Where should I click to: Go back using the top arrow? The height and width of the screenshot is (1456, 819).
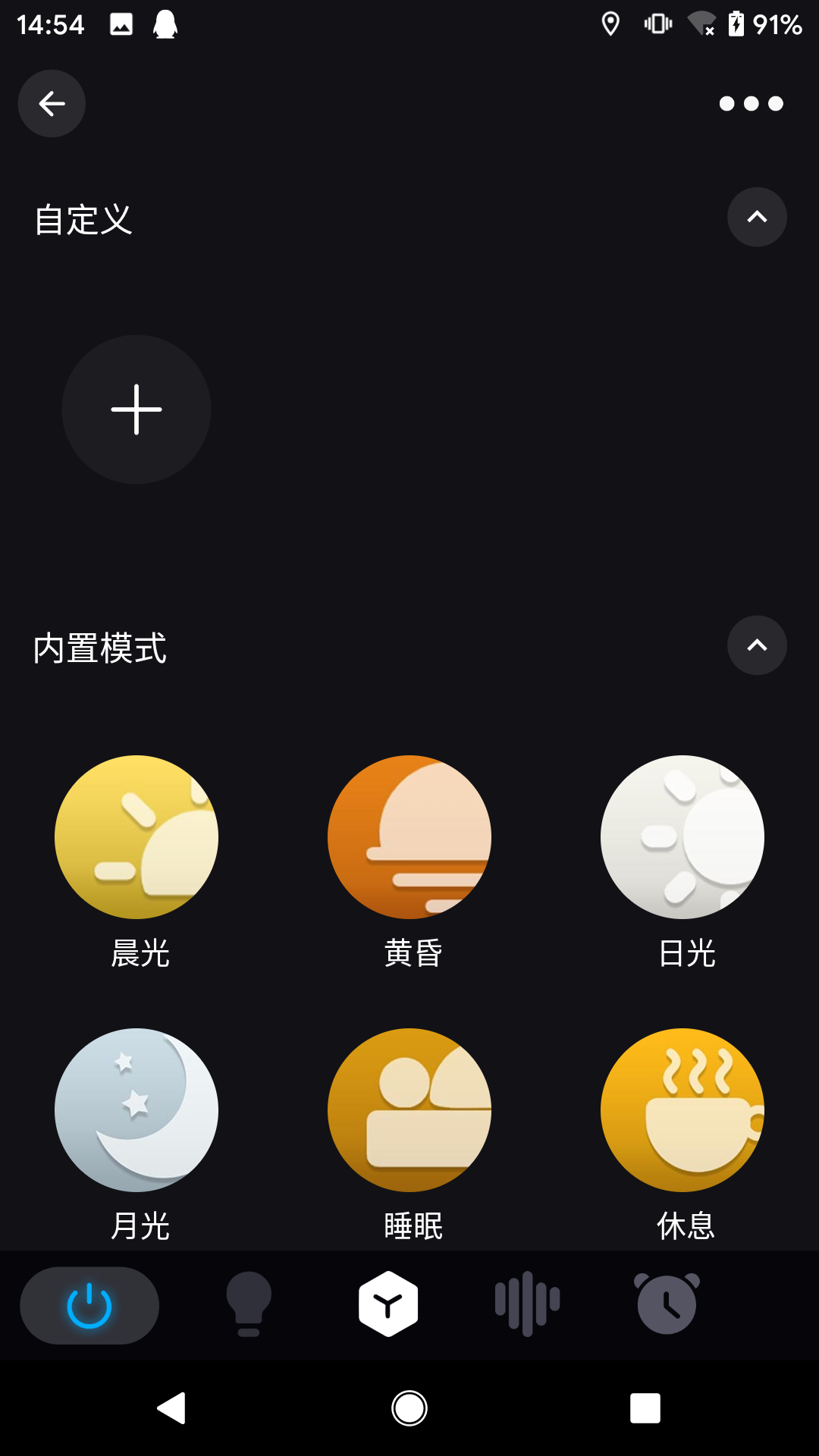click(52, 104)
